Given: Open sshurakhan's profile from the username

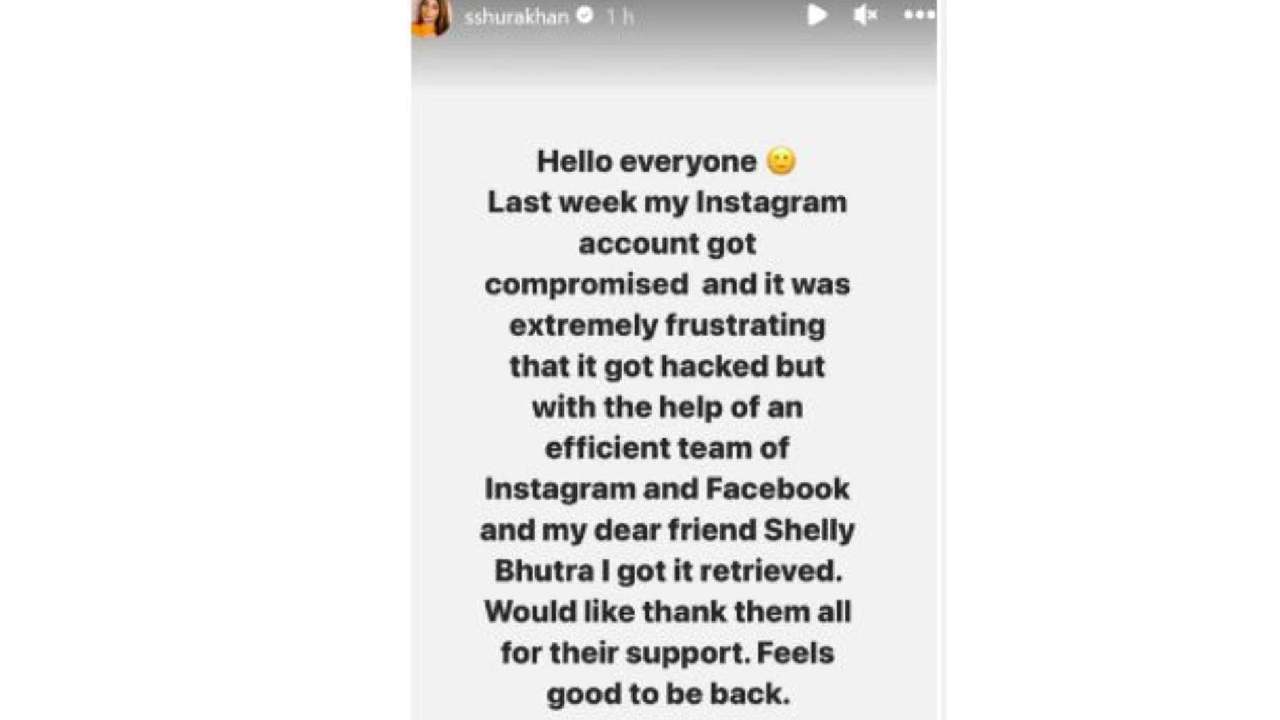Looking at the screenshot, I should coord(516,16).
